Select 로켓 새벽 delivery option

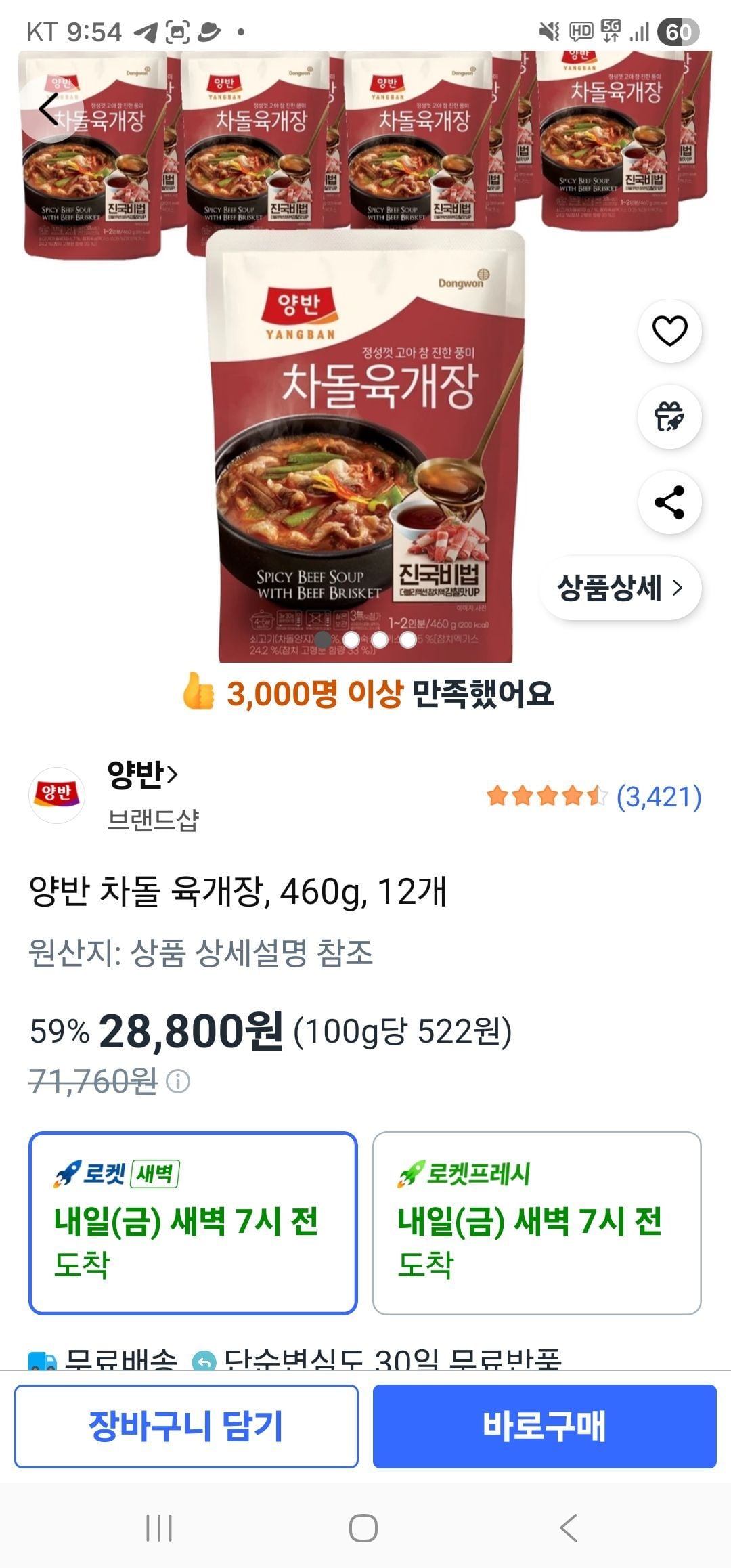click(193, 1223)
